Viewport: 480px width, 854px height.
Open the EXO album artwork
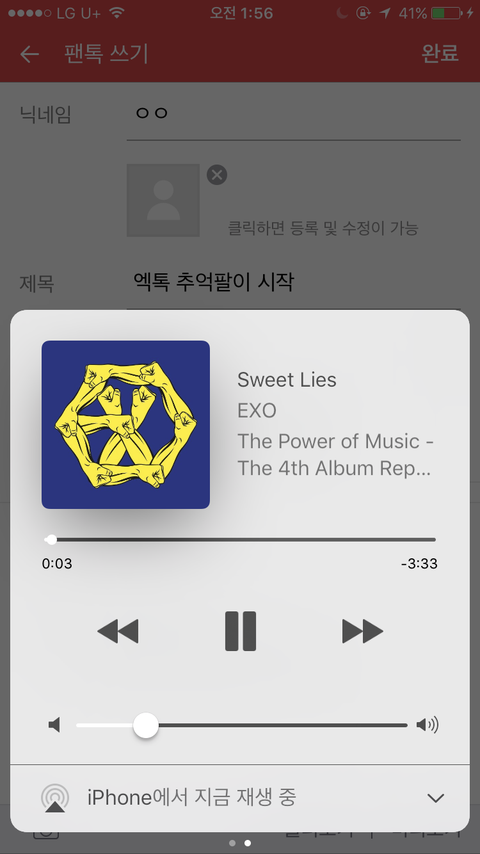point(126,425)
